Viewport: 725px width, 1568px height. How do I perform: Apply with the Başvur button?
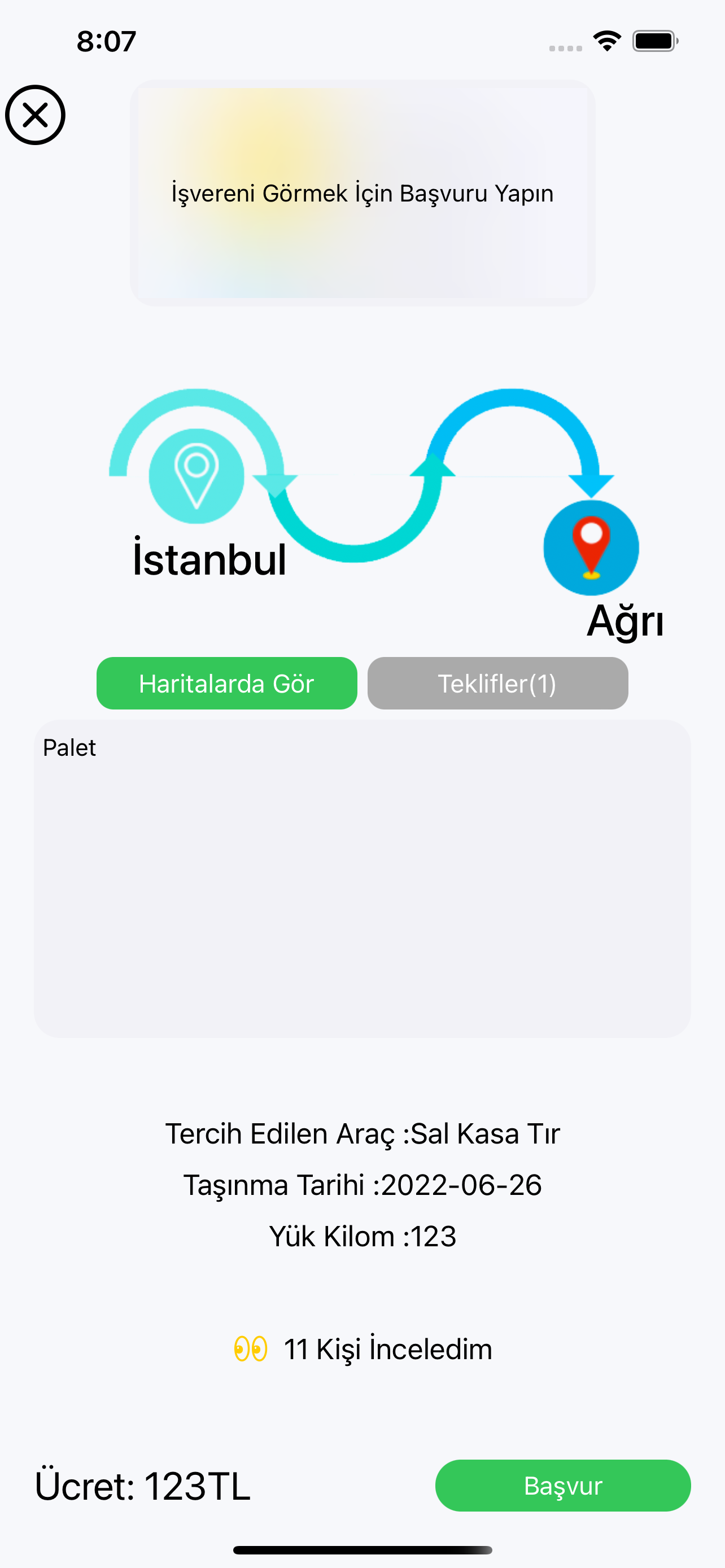click(x=562, y=1485)
